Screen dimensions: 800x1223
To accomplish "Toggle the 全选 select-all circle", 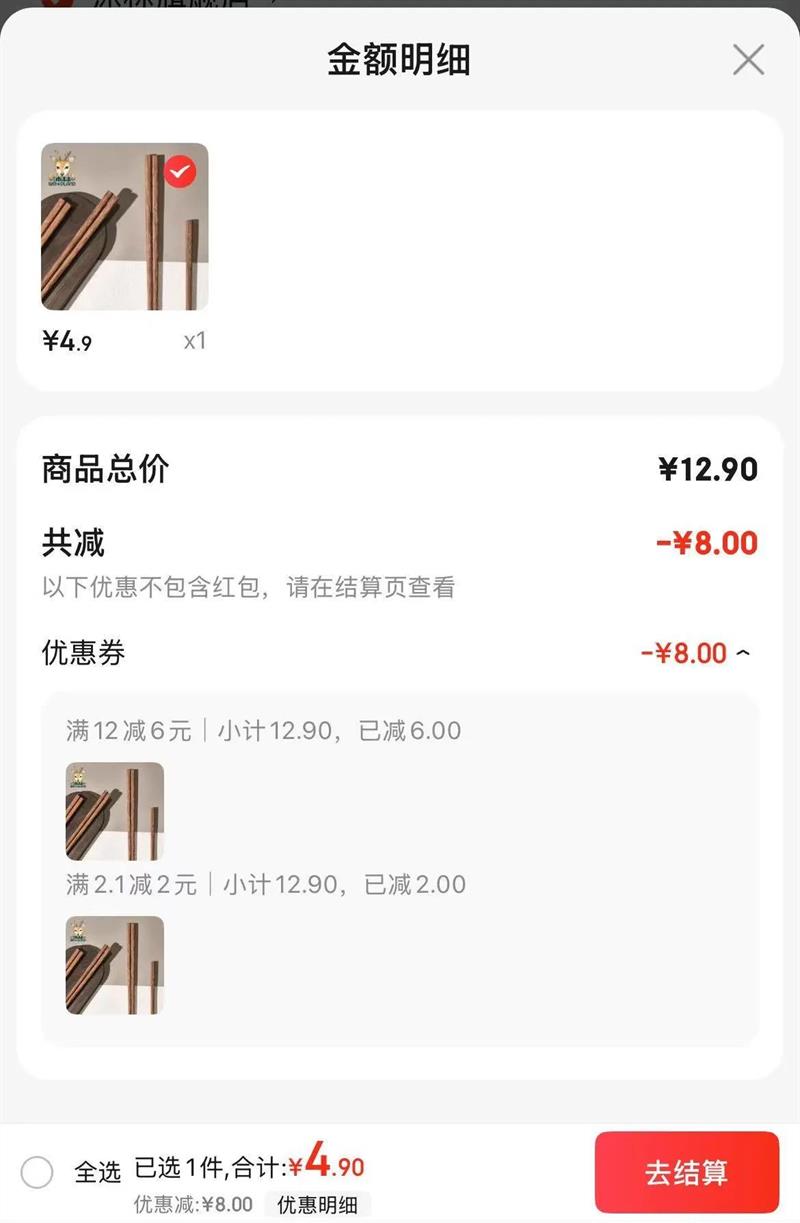I will tap(37, 1172).
